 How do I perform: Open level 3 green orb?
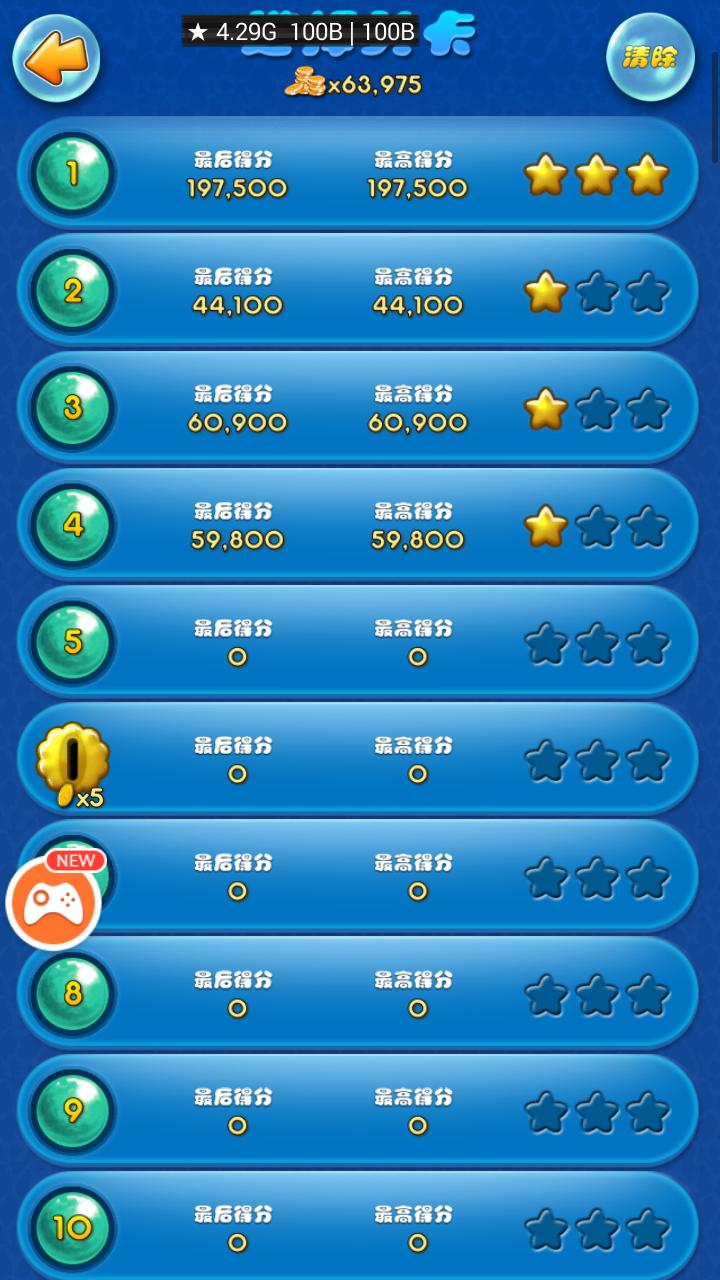point(70,406)
